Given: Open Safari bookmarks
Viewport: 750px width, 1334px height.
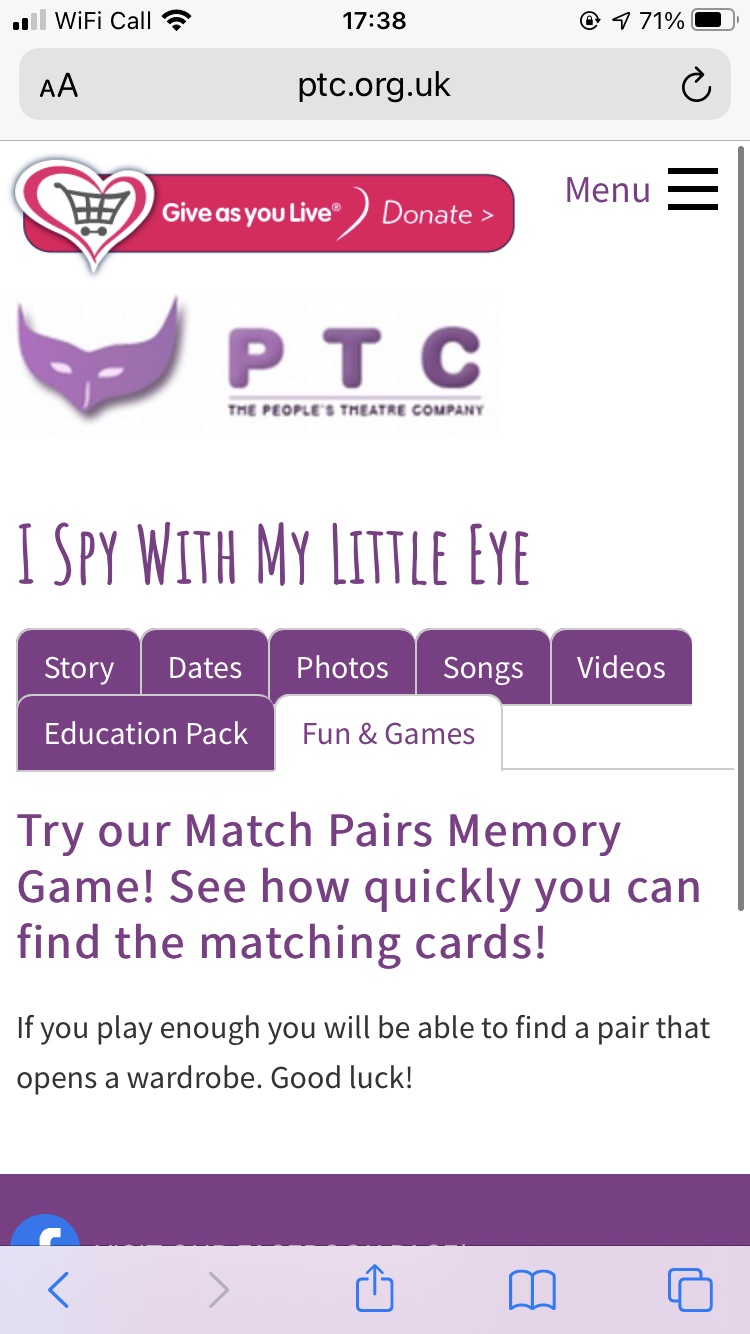Looking at the screenshot, I should point(532,1290).
